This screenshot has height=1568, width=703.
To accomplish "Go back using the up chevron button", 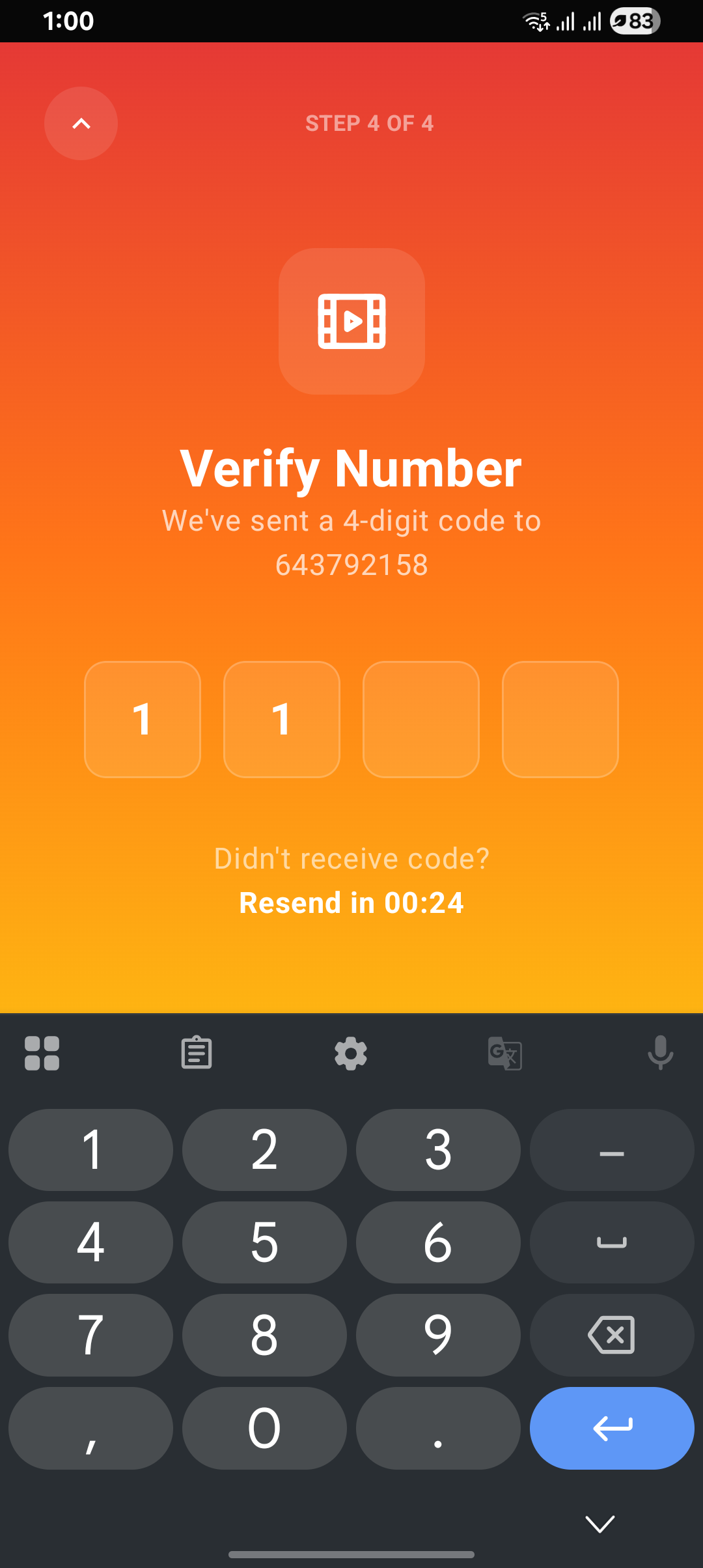I will [81, 123].
